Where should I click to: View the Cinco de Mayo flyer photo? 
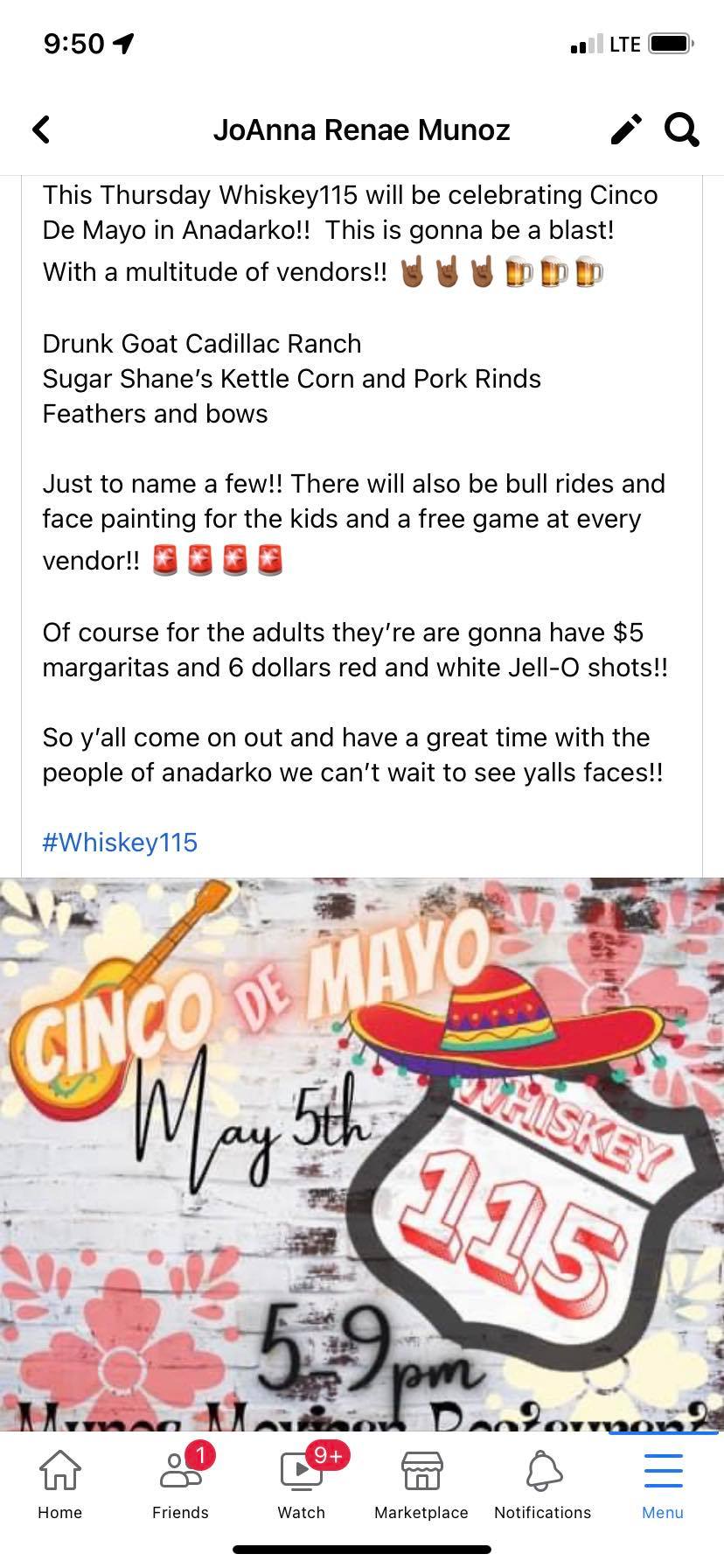362,1153
